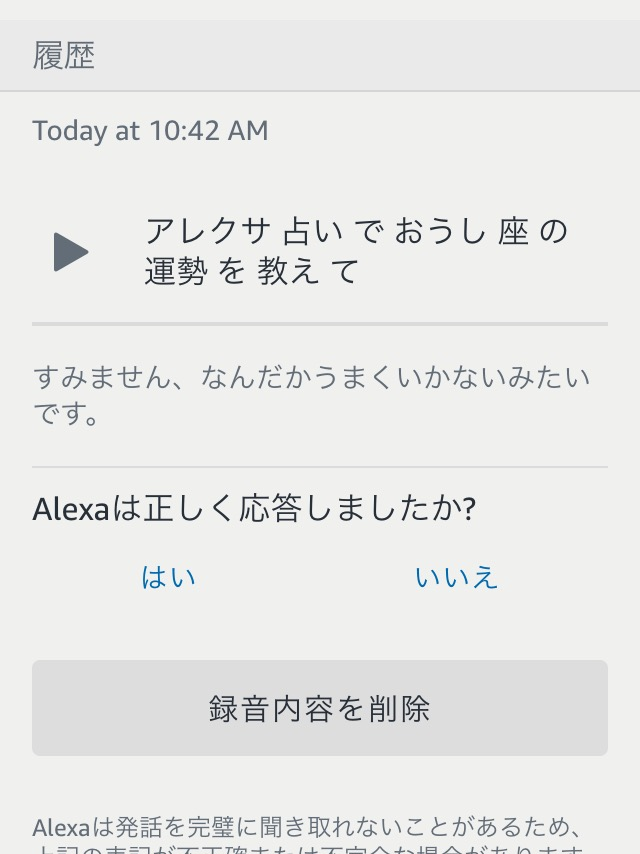Tap the 録音内容を削除 button
This screenshot has width=640, height=854.
tap(320, 708)
